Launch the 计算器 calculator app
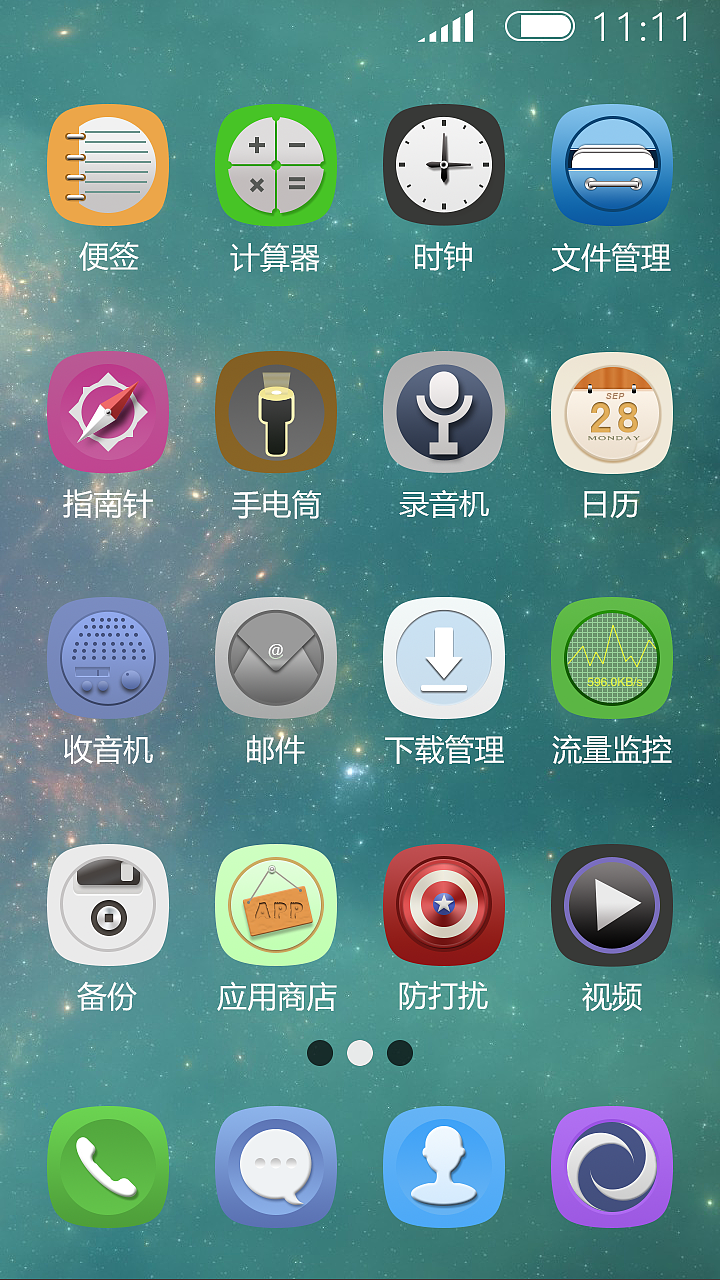 [x=276, y=165]
